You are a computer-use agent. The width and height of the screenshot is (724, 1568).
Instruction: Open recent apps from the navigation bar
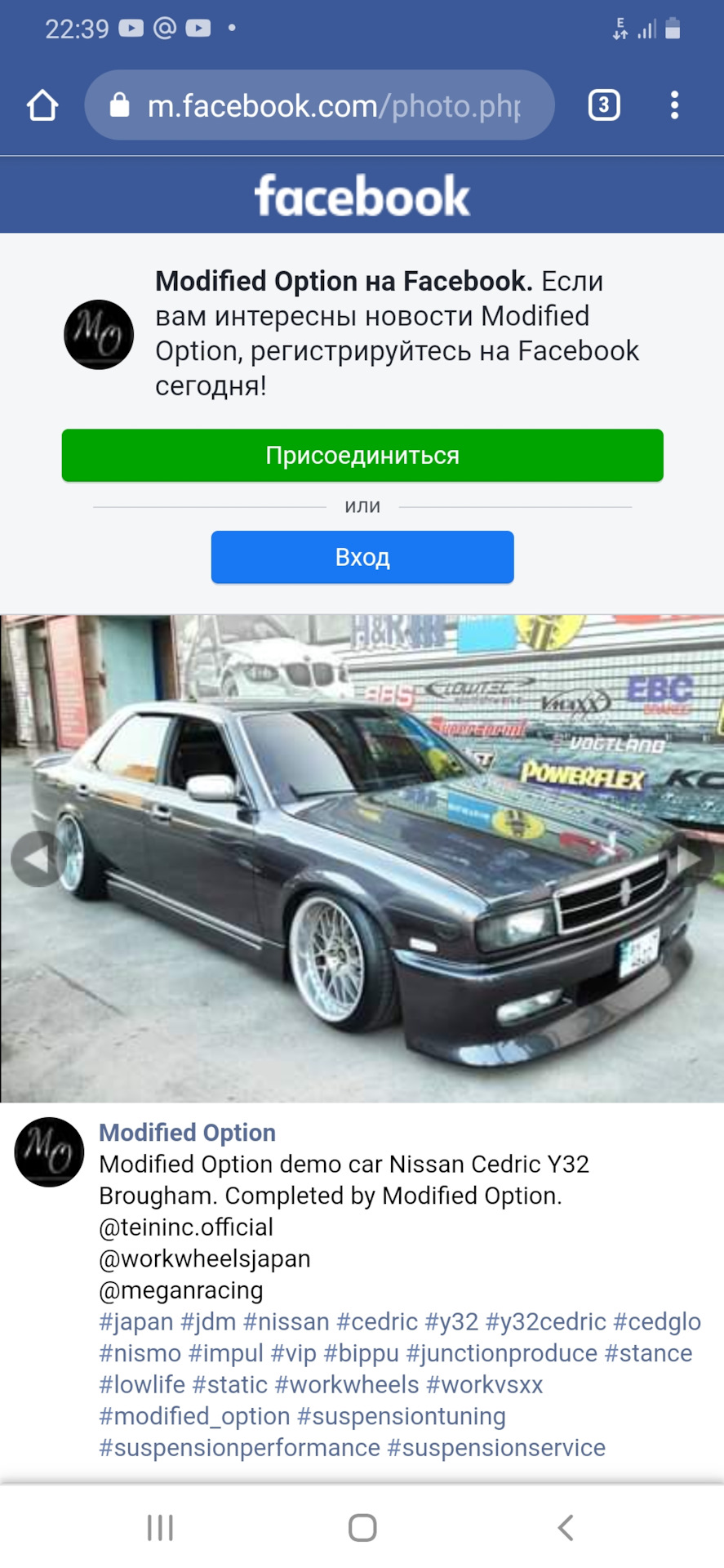[x=160, y=1527]
